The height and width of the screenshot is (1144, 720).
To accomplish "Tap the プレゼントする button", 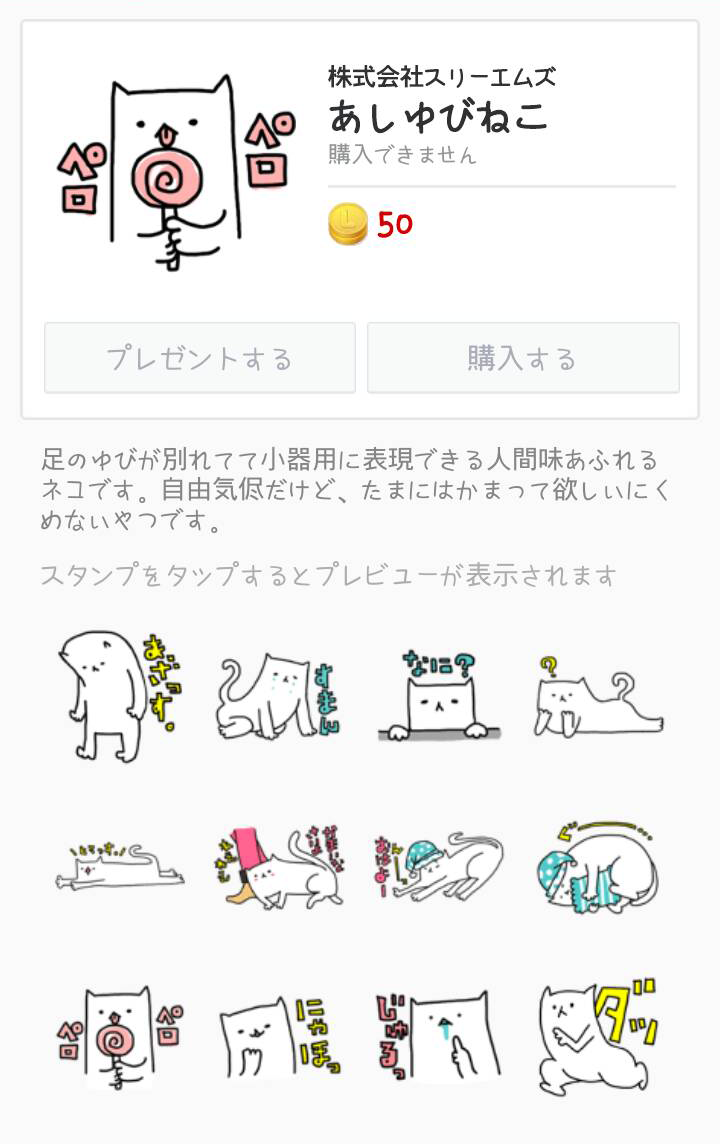I will pos(200,358).
